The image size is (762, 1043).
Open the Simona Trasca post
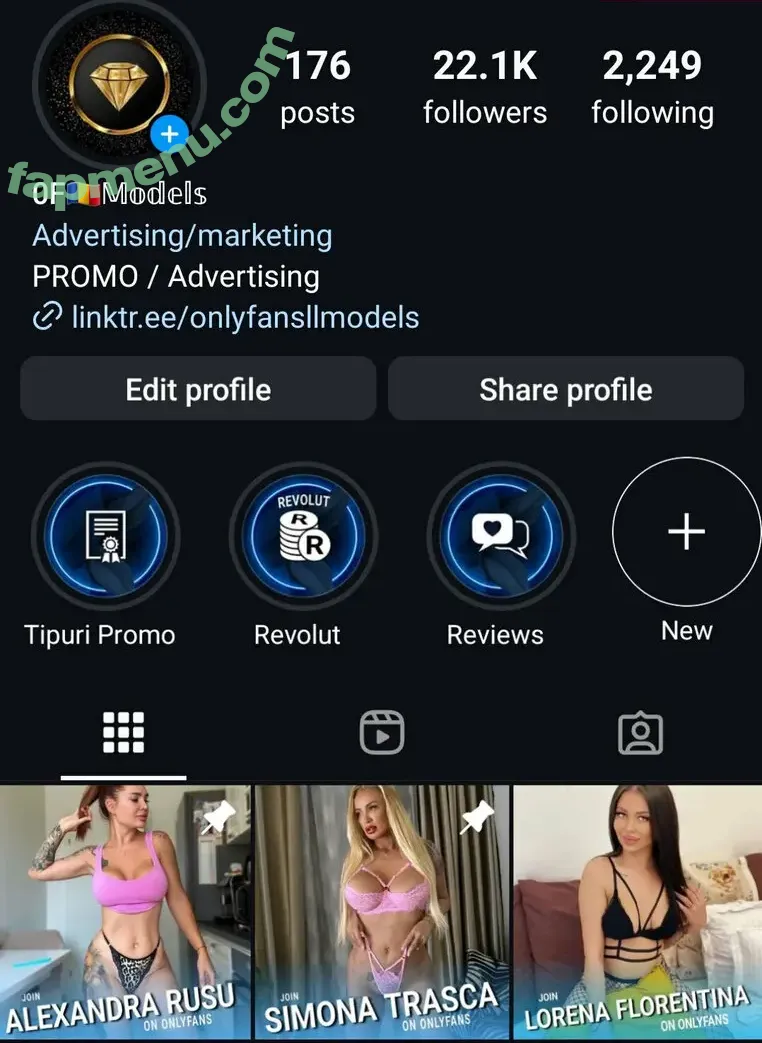point(381,910)
